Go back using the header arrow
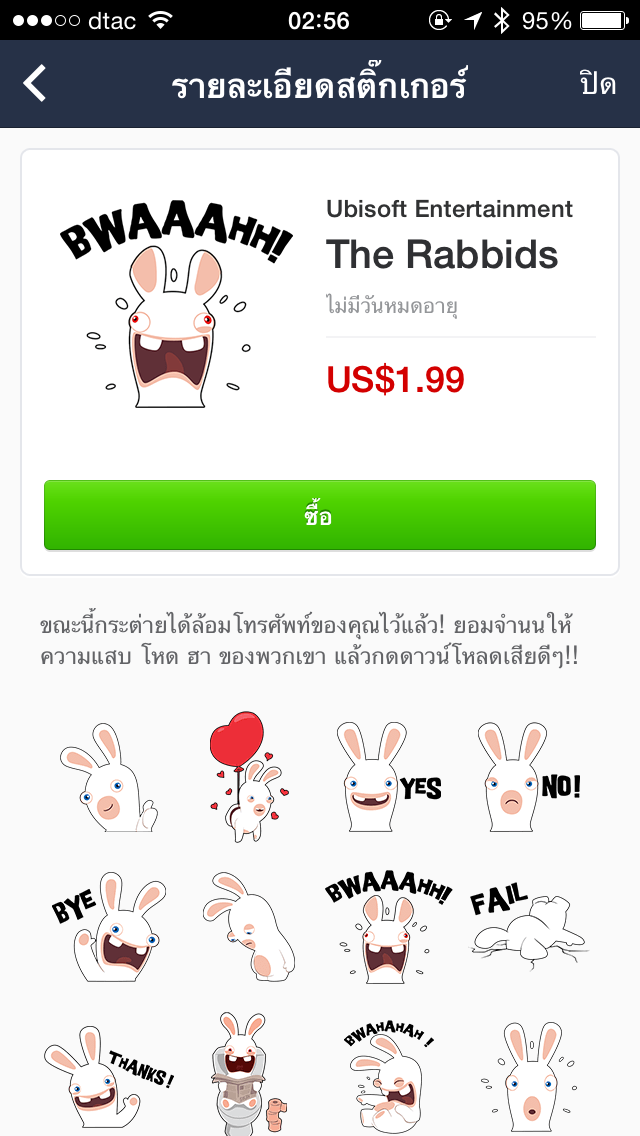The width and height of the screenshot is (640, 1136). coord(35,84)
